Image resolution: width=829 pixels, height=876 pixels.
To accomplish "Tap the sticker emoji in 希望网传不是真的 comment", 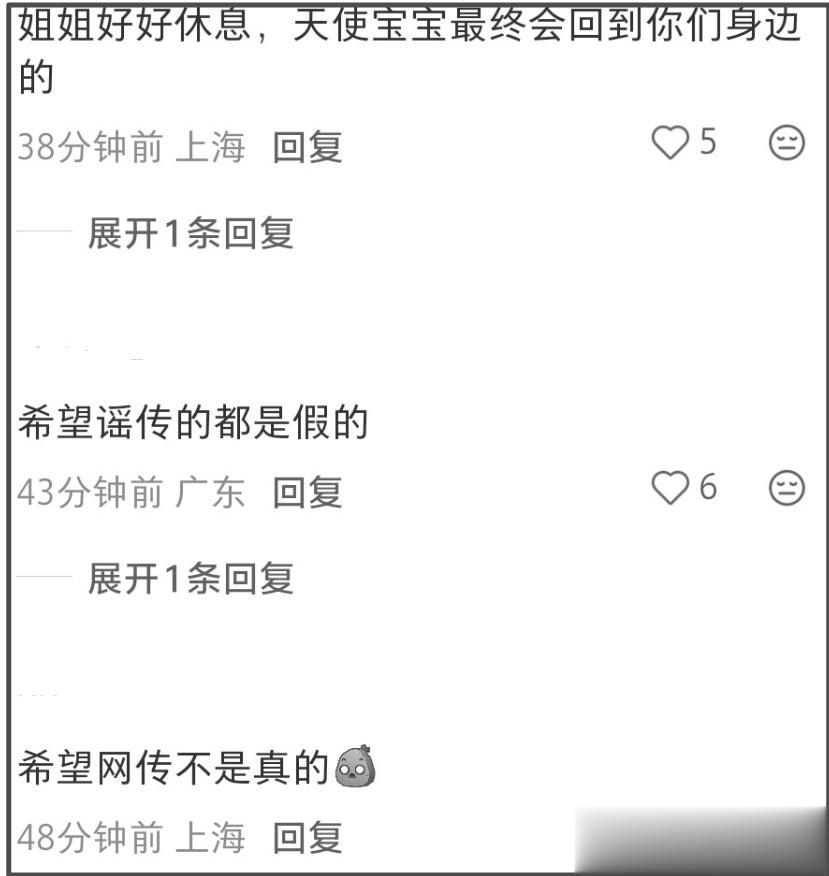I will tap(355, 763).
